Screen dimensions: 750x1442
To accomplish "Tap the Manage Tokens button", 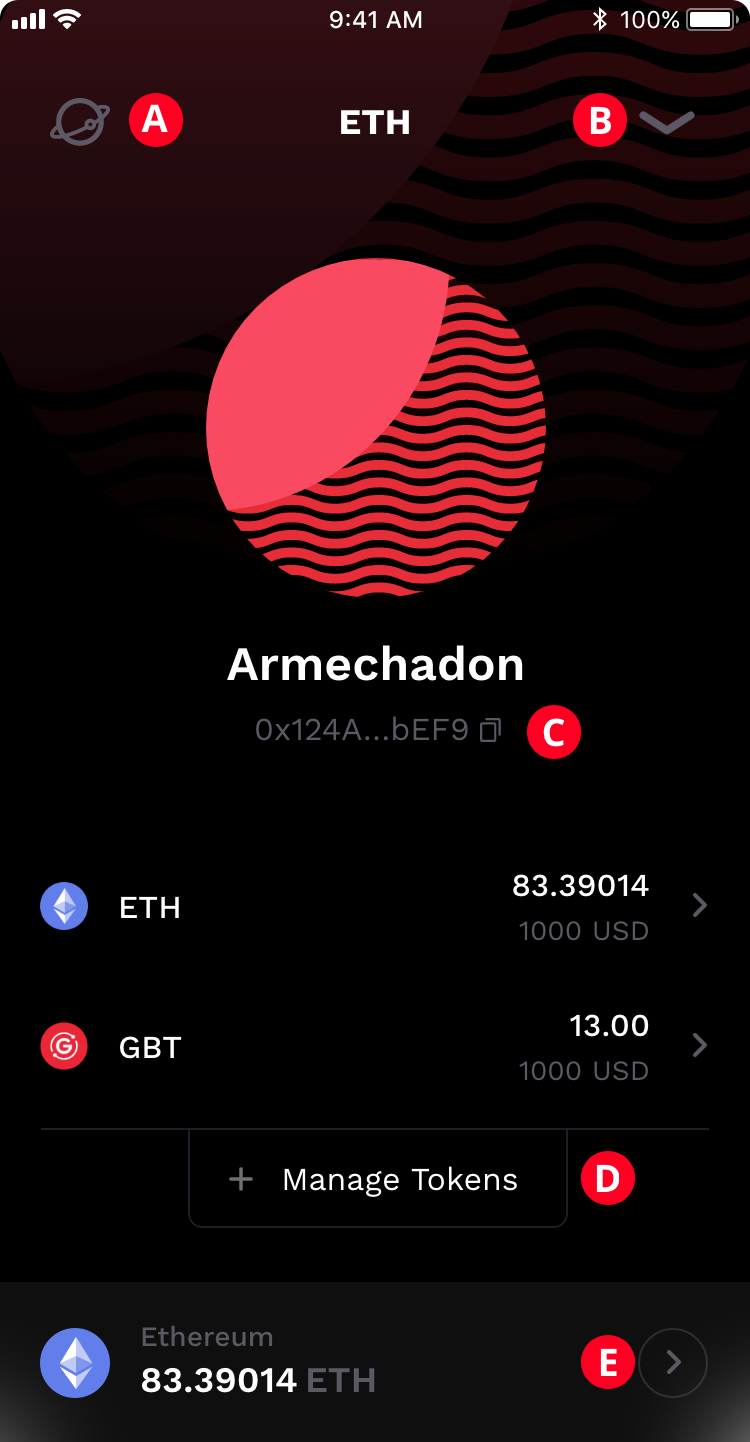I will pyautogui.click(x=378, y=1179).
